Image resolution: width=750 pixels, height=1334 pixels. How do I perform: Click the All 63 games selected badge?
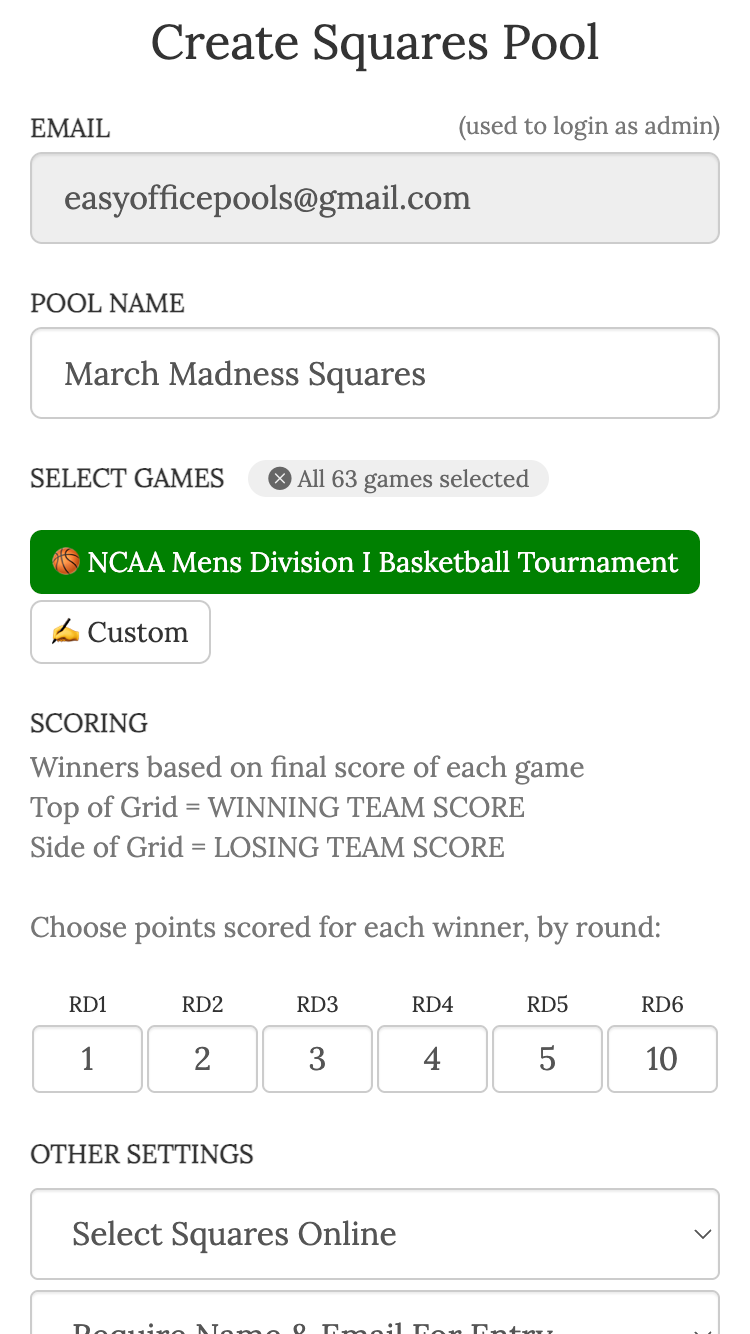(398, 478)
